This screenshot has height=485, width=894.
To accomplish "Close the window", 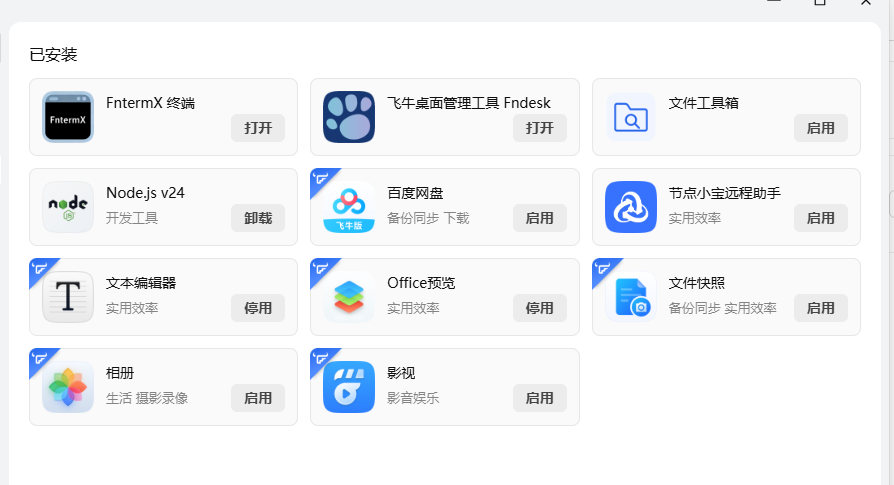I will [866, 4].
